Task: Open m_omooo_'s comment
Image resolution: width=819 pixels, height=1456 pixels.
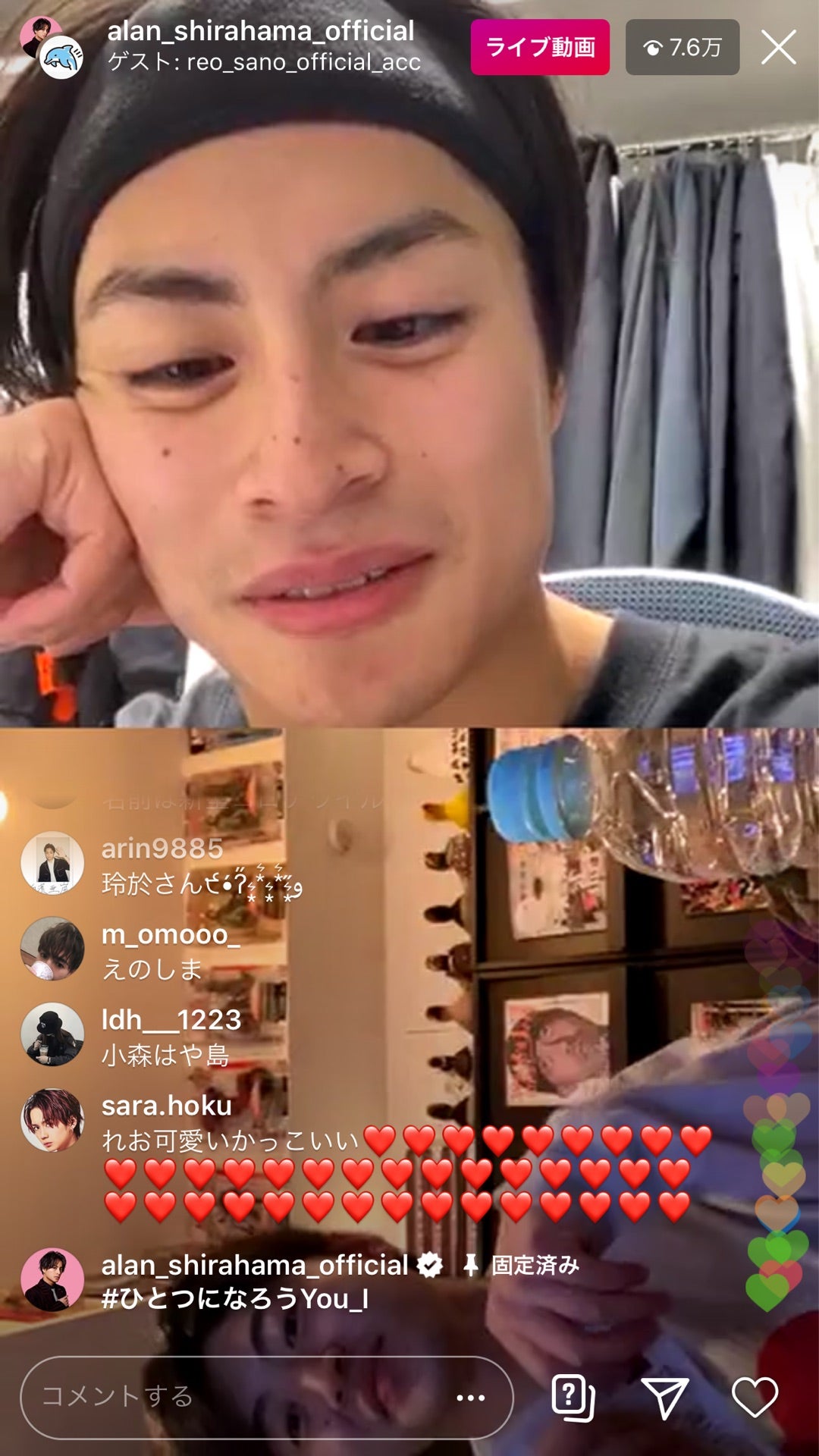Action: pos(171,951)
